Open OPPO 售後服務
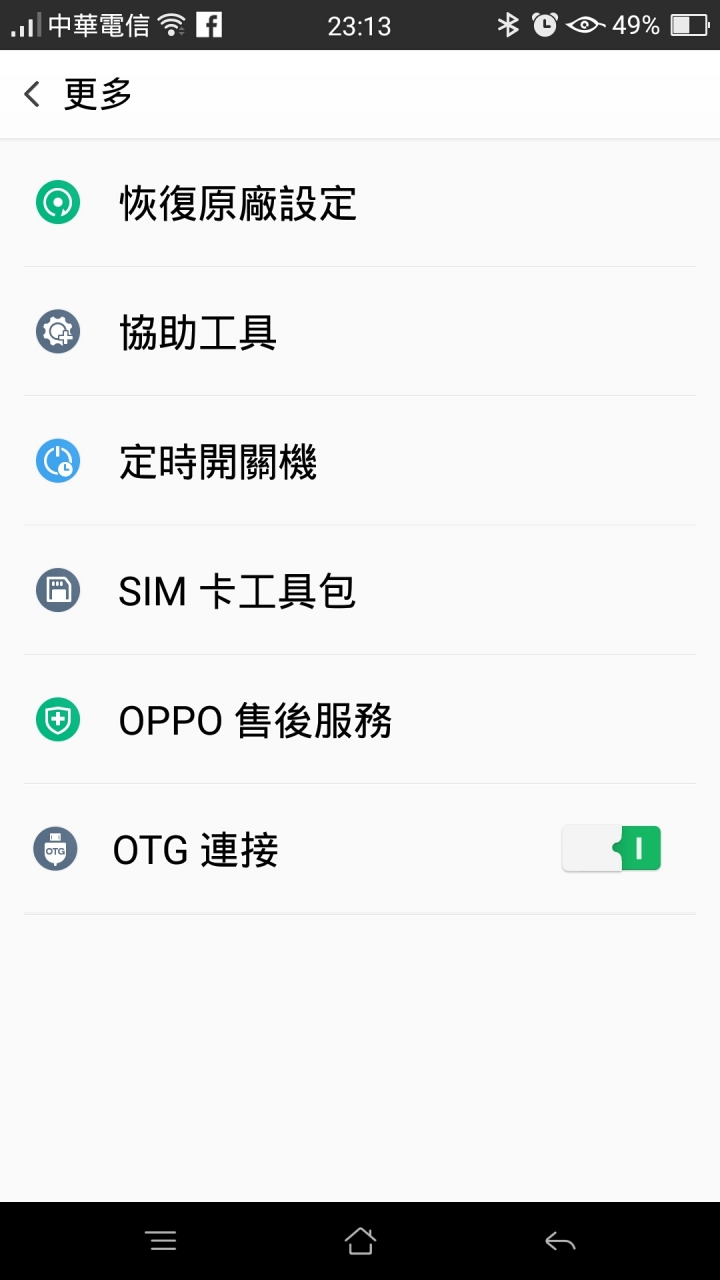This screenshot has width=720, height=1280. click(360, 719)
